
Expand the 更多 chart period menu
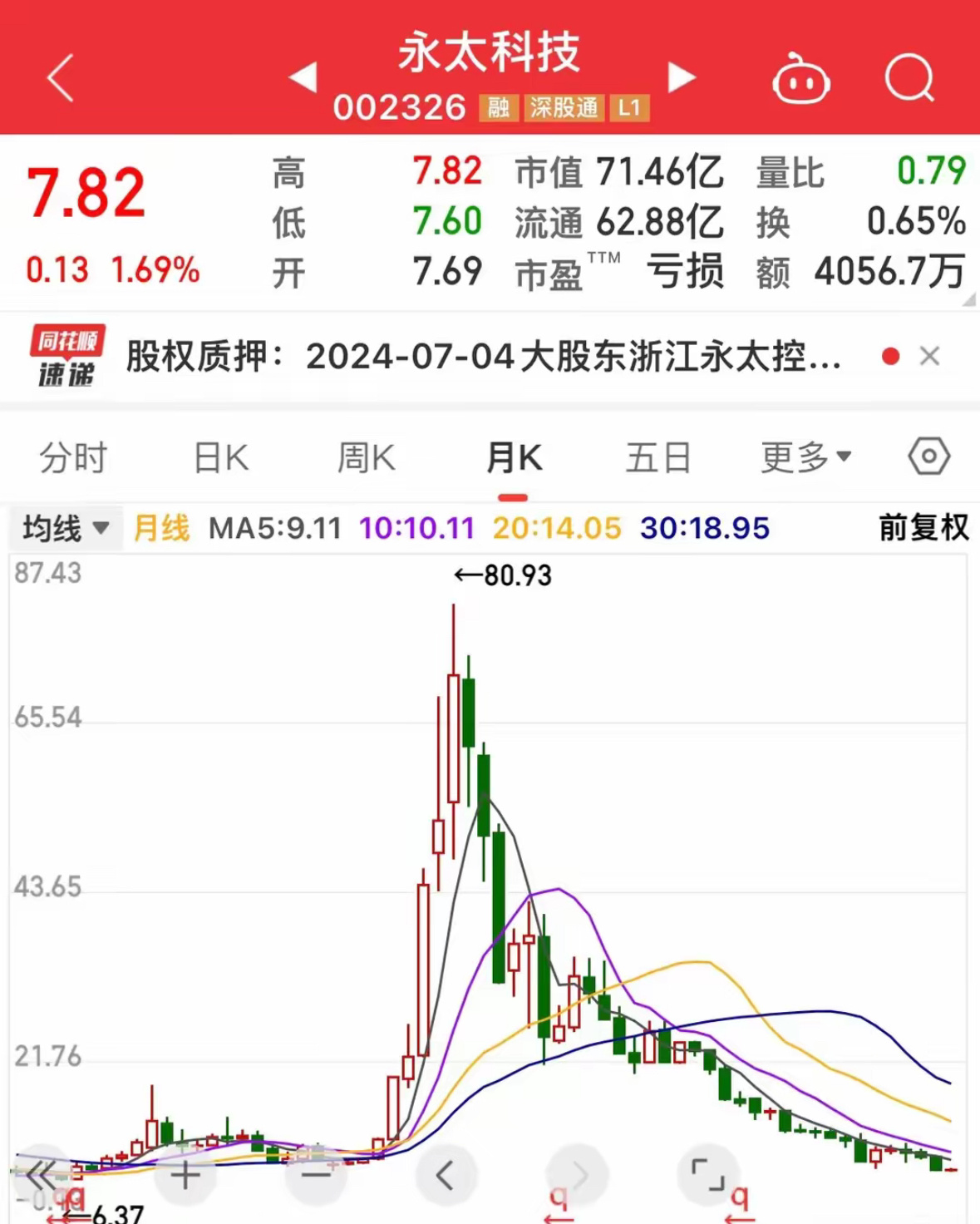coord(805,457)
